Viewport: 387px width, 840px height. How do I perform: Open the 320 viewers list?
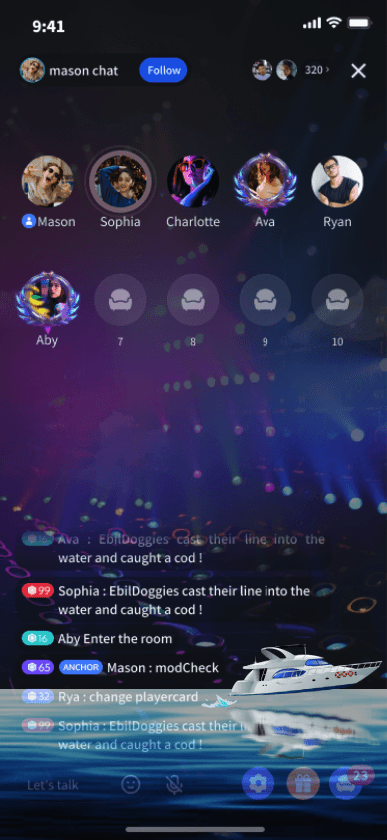pyautogui.click(x=317, y=70)
